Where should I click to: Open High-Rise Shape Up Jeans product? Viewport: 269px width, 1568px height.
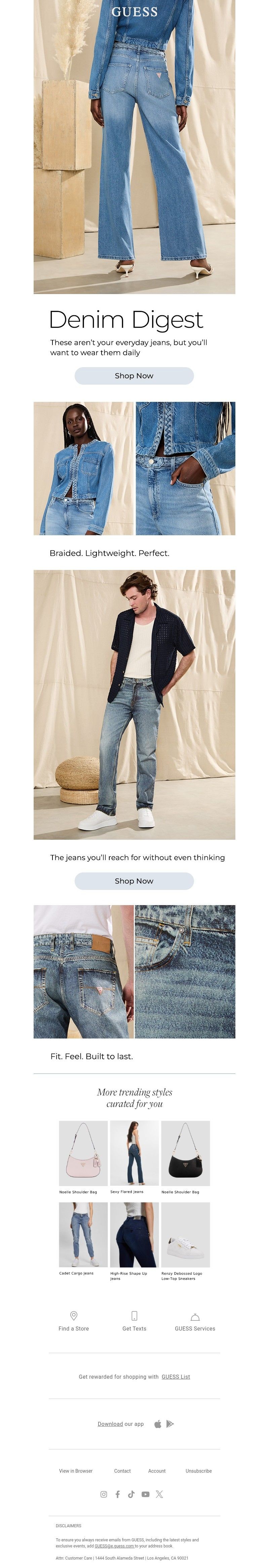pos(134,1235)
